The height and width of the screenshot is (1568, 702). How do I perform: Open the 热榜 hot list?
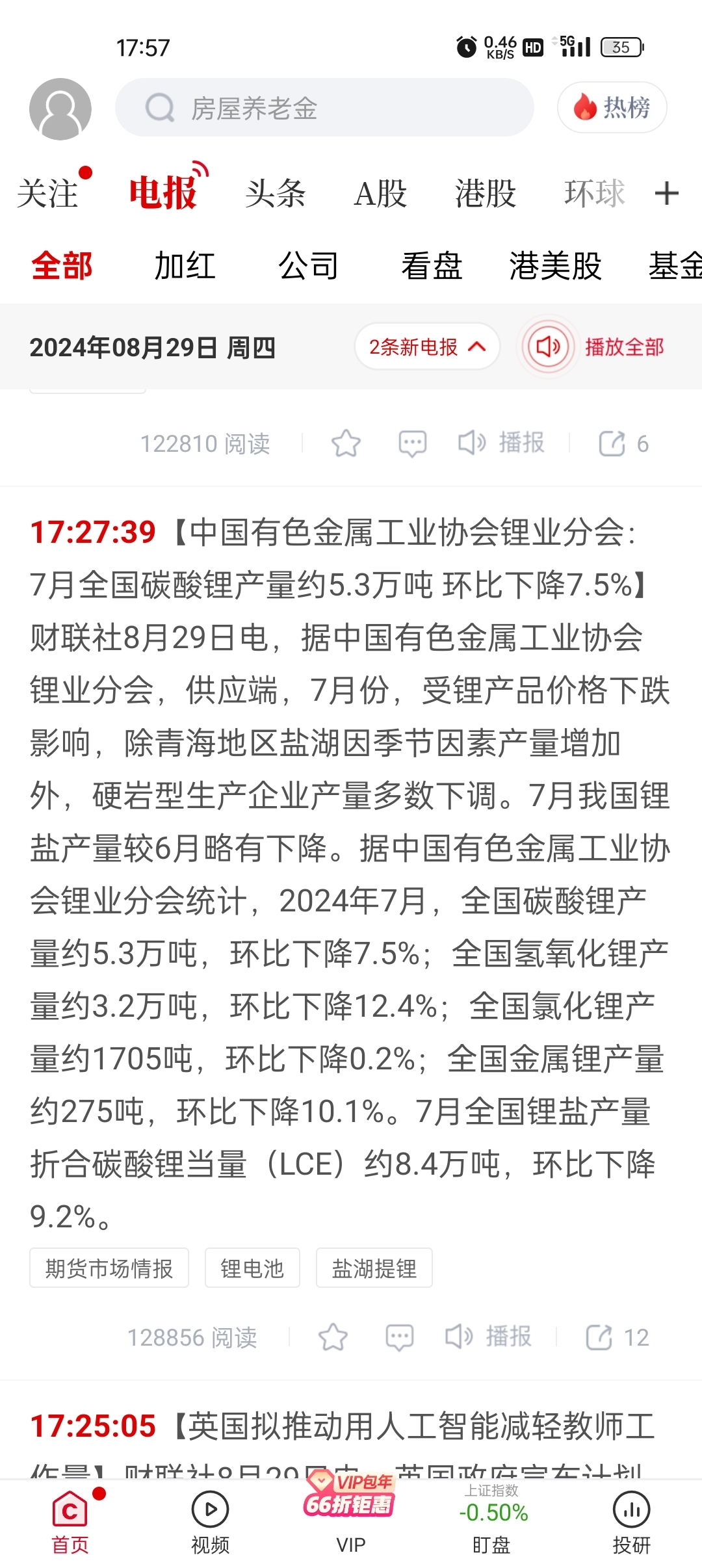pyautogui.click(x=612, y=107)
